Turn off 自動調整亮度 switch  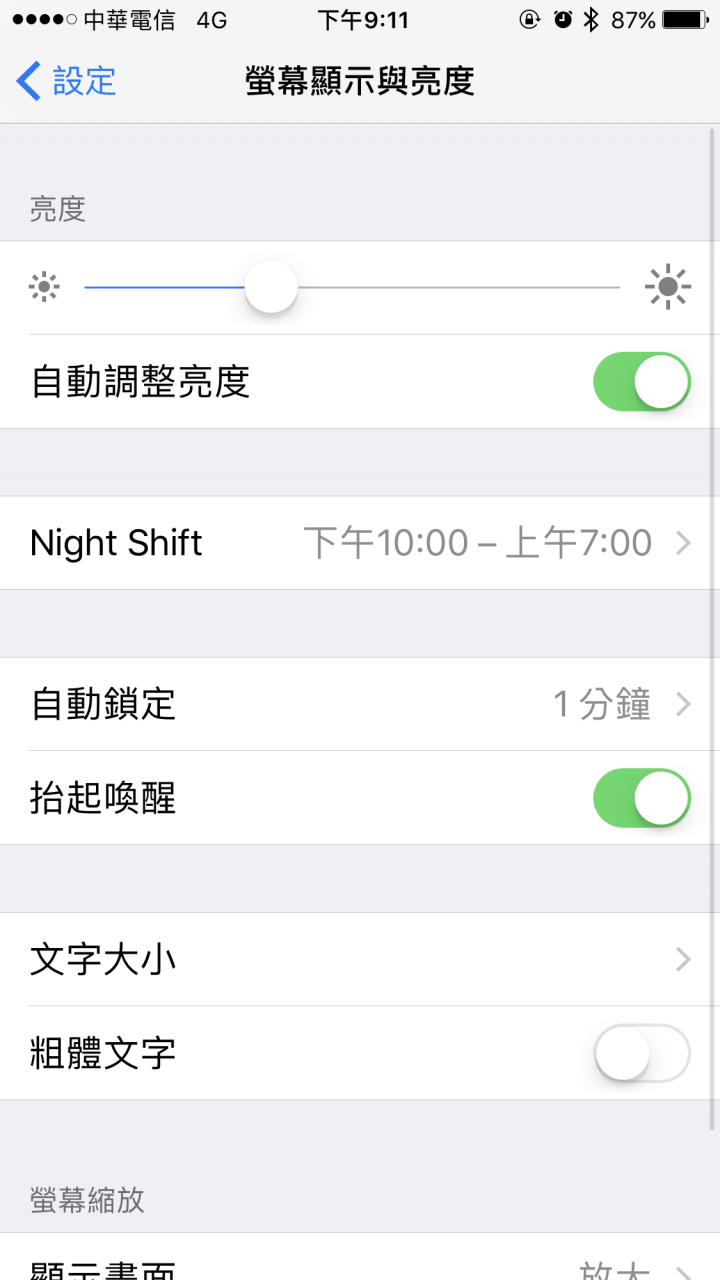642,382
